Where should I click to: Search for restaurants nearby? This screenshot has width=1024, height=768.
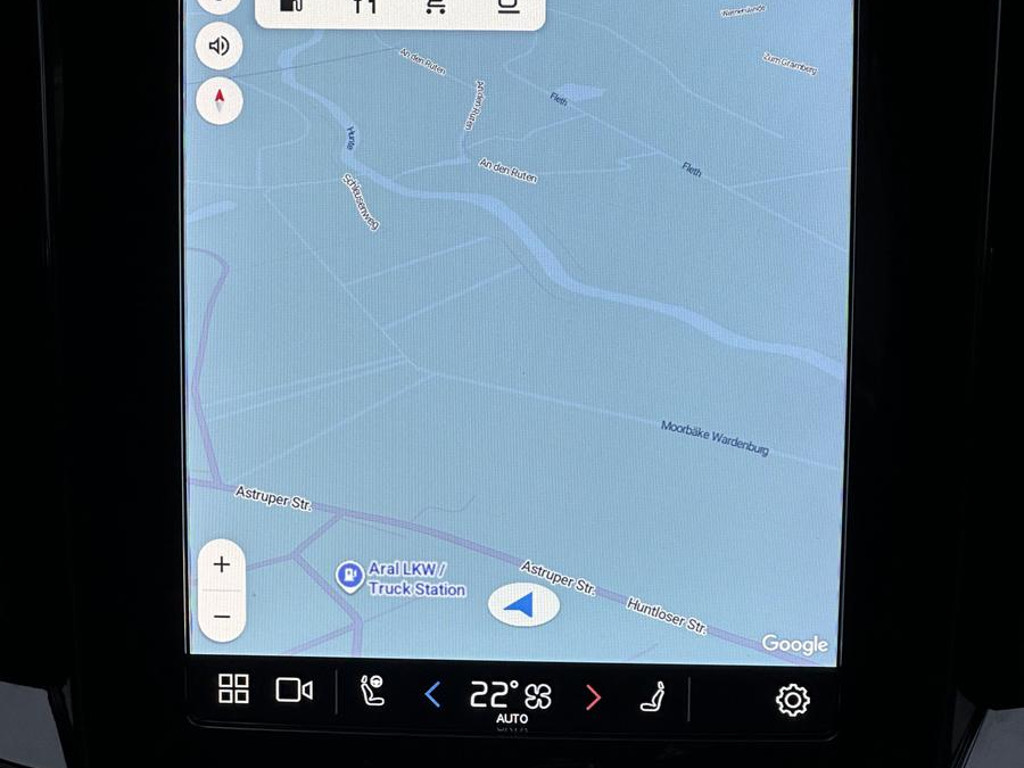[x=365, y=6]
